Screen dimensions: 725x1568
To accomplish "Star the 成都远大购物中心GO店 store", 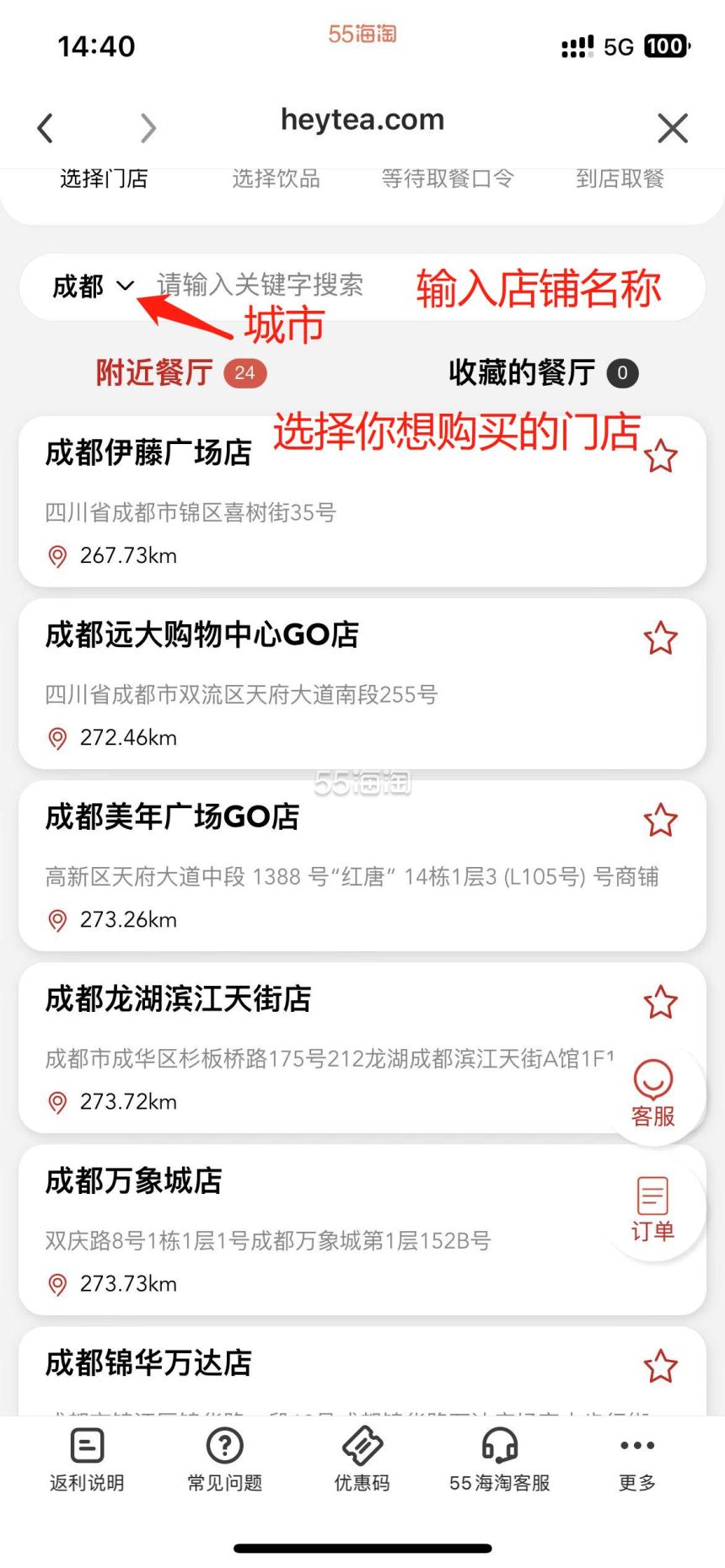I will [x=660, y=638].
